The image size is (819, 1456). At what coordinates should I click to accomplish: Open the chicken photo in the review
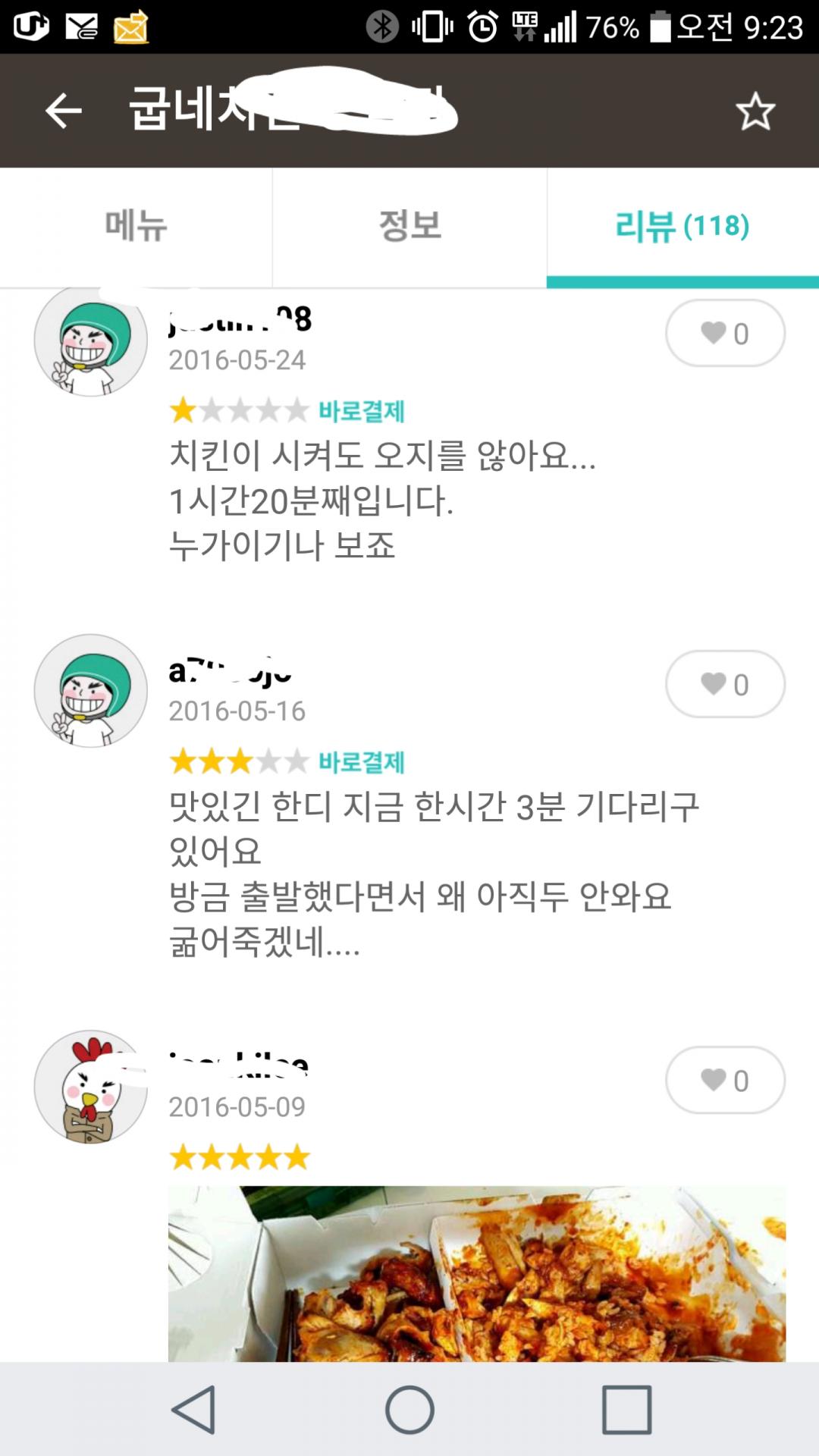(476, 1274)
